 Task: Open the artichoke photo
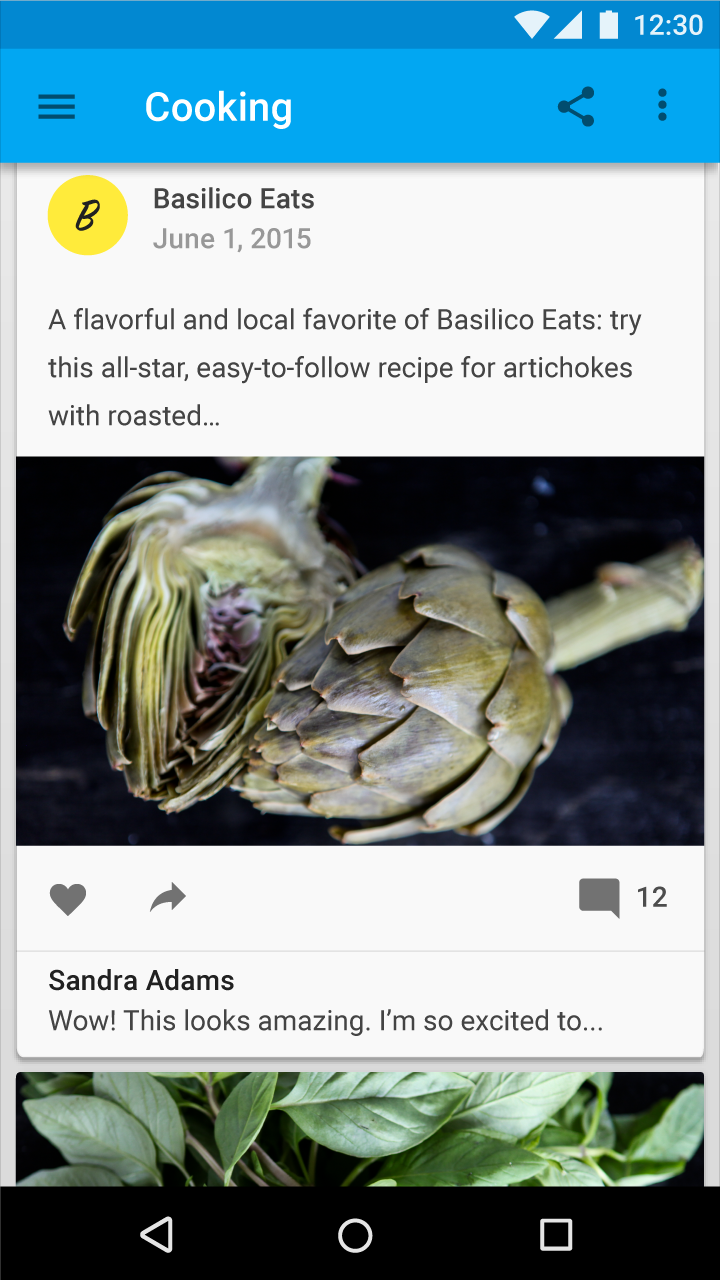tap(360, 651)
